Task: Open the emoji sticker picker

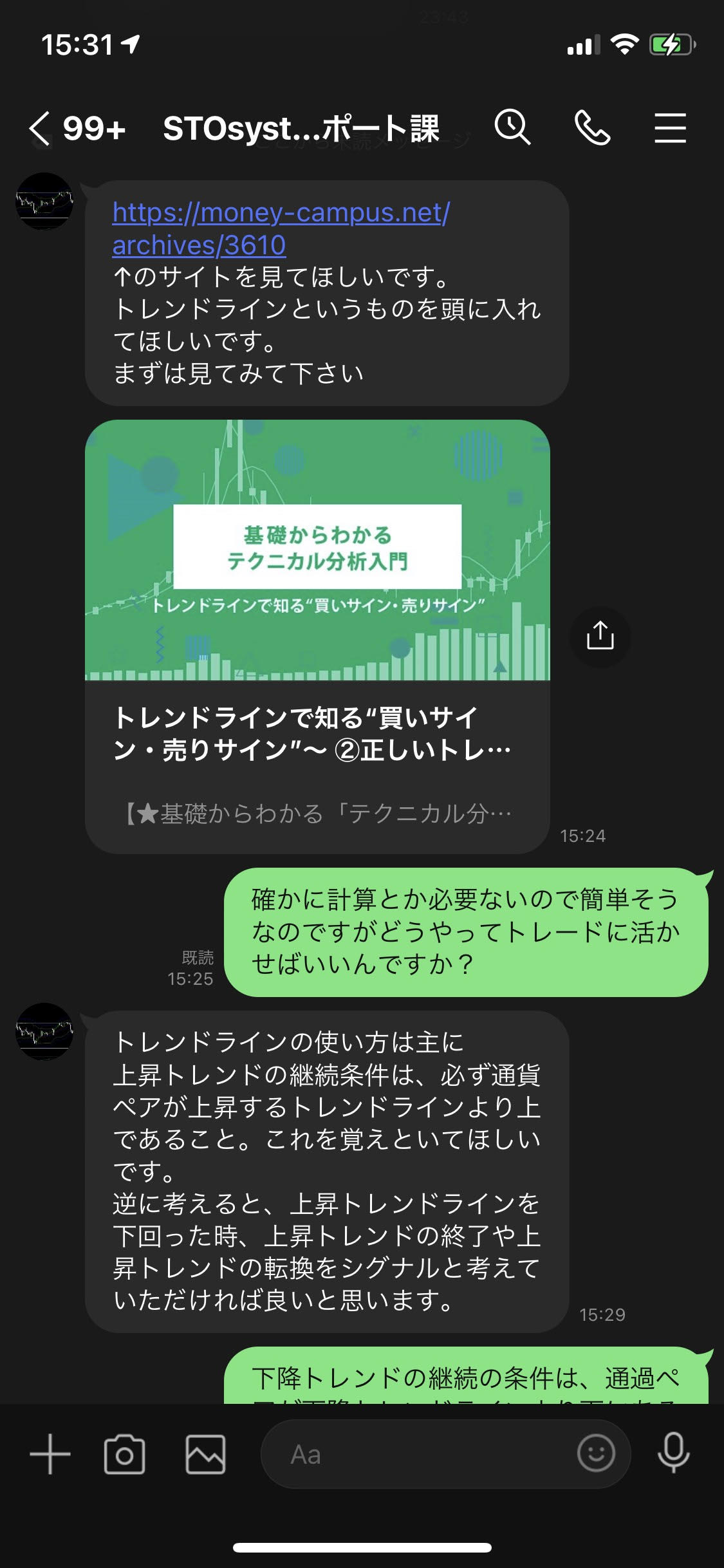Action: (596, 1454)
